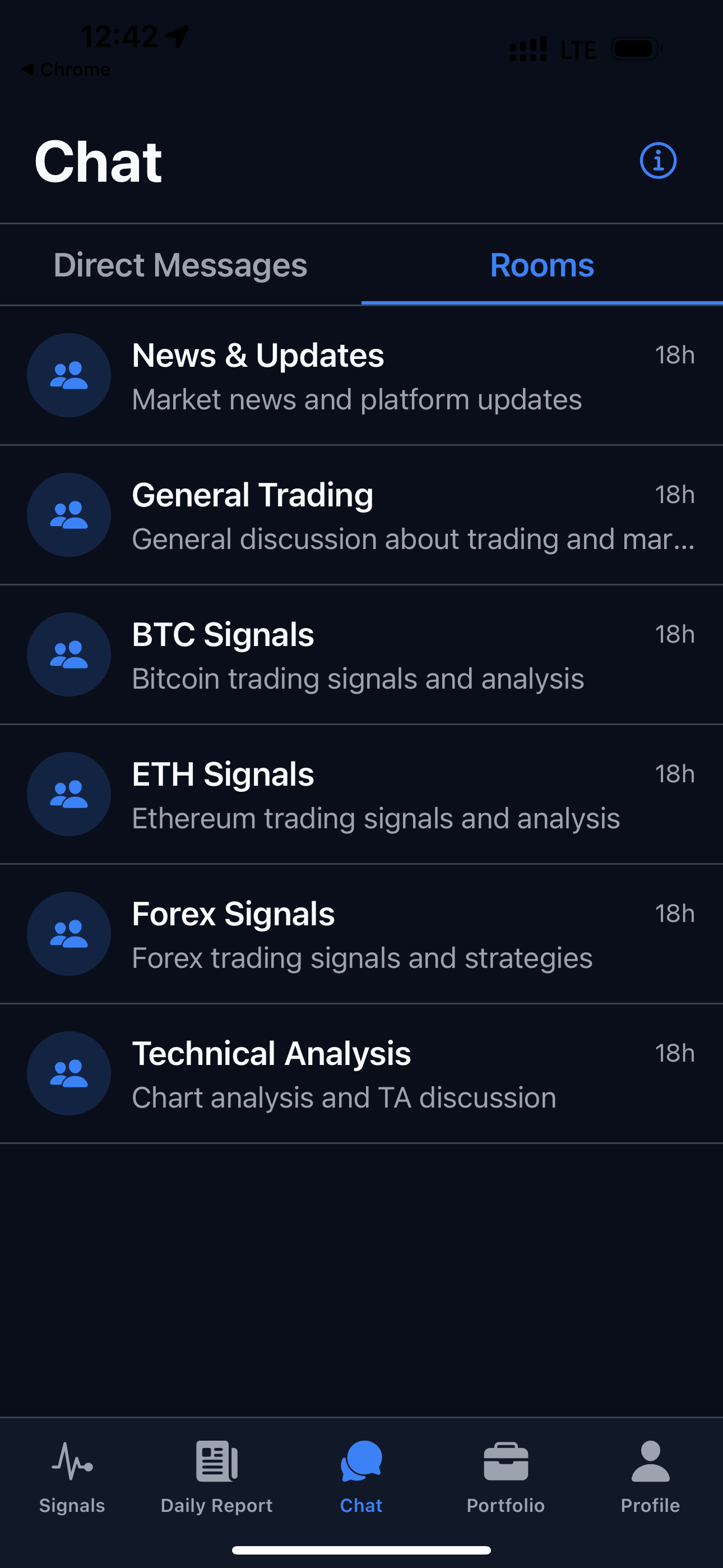Image resolution: width=723 pixels, height=1568 pixels.
Task: Tap the 18h timestamp on News & Updates
Action: pyautogui.click(x=675, y=355)
